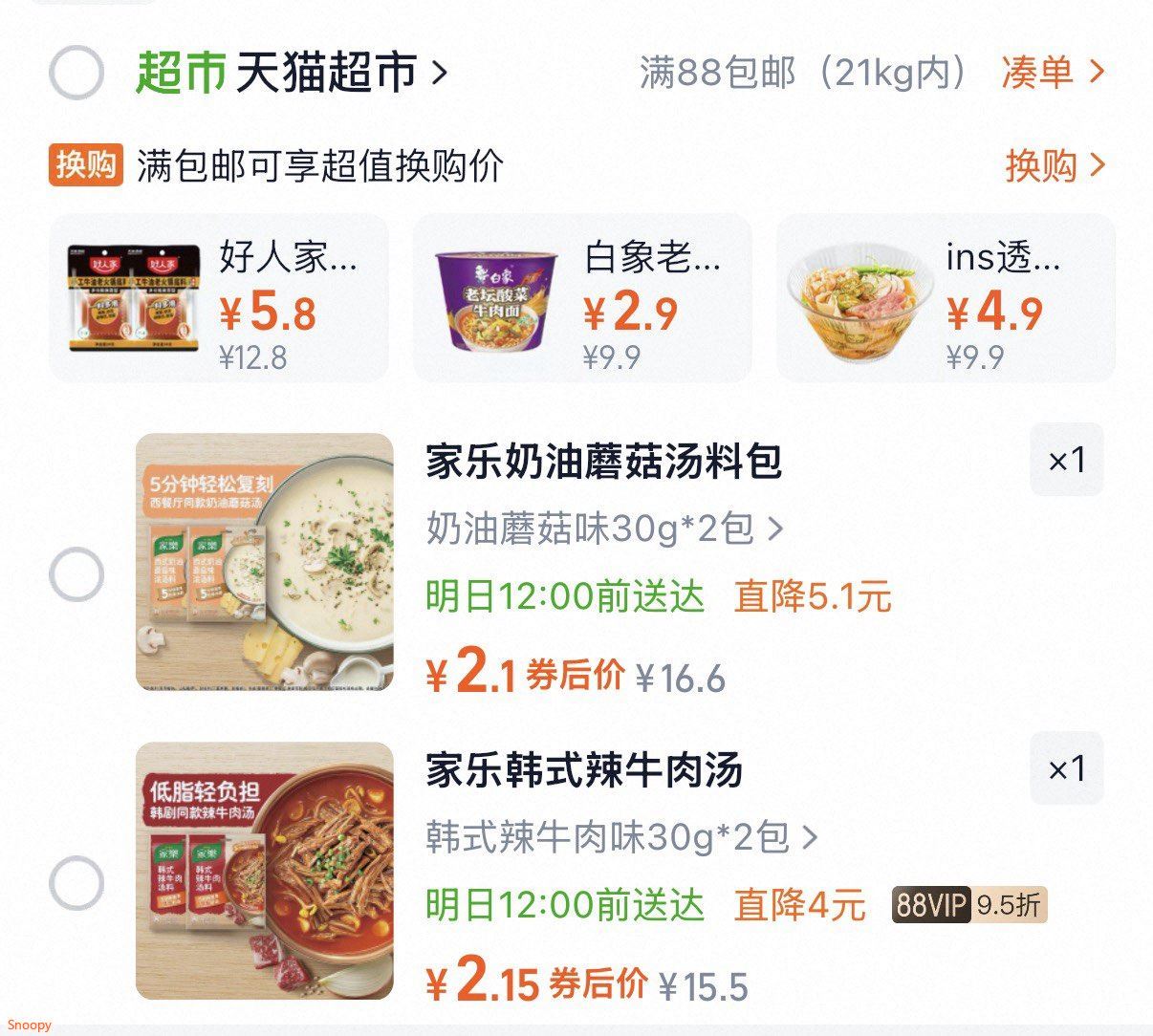Open 家乐韩式辣牛肉汤 product image
This screenshot has width=1153, height=1036.
265,871
